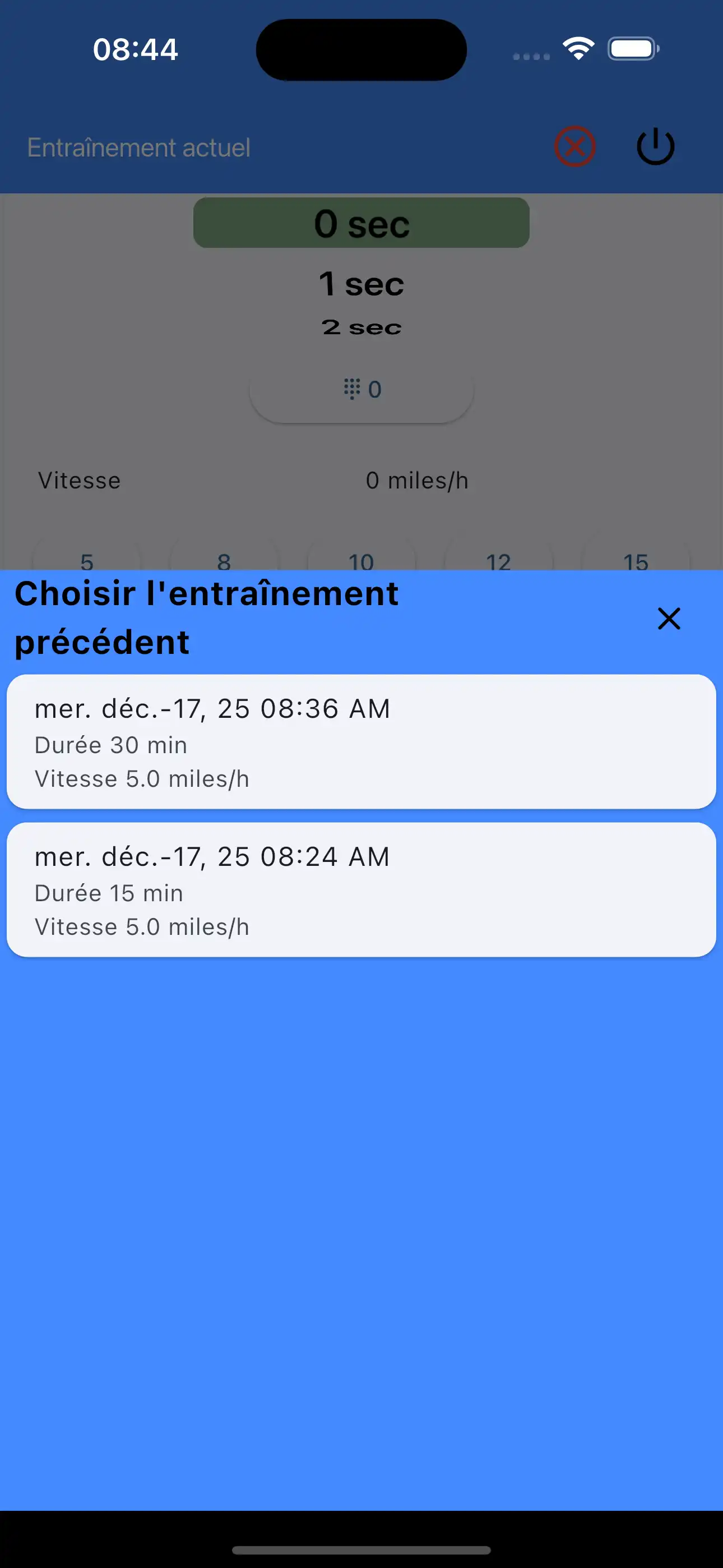Tap the Entraînement actuel name field
Viewport: 723px width, 1568px height.
pyautogui.click(x=139, y=147)
